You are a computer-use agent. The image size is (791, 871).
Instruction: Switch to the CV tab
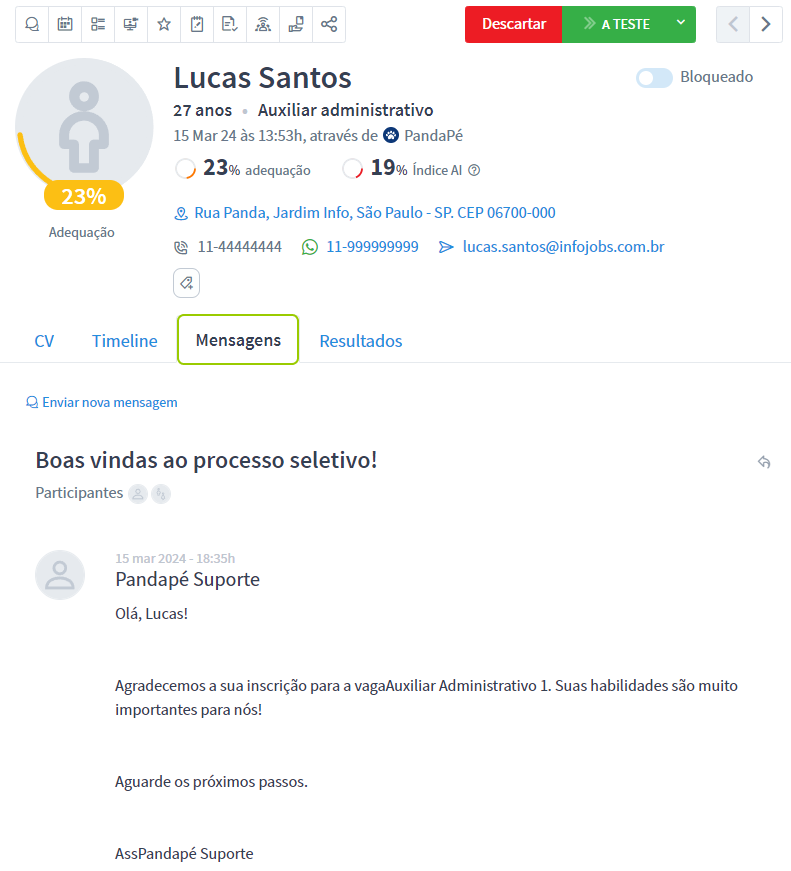pyautogui.click(x=44, y=340)
